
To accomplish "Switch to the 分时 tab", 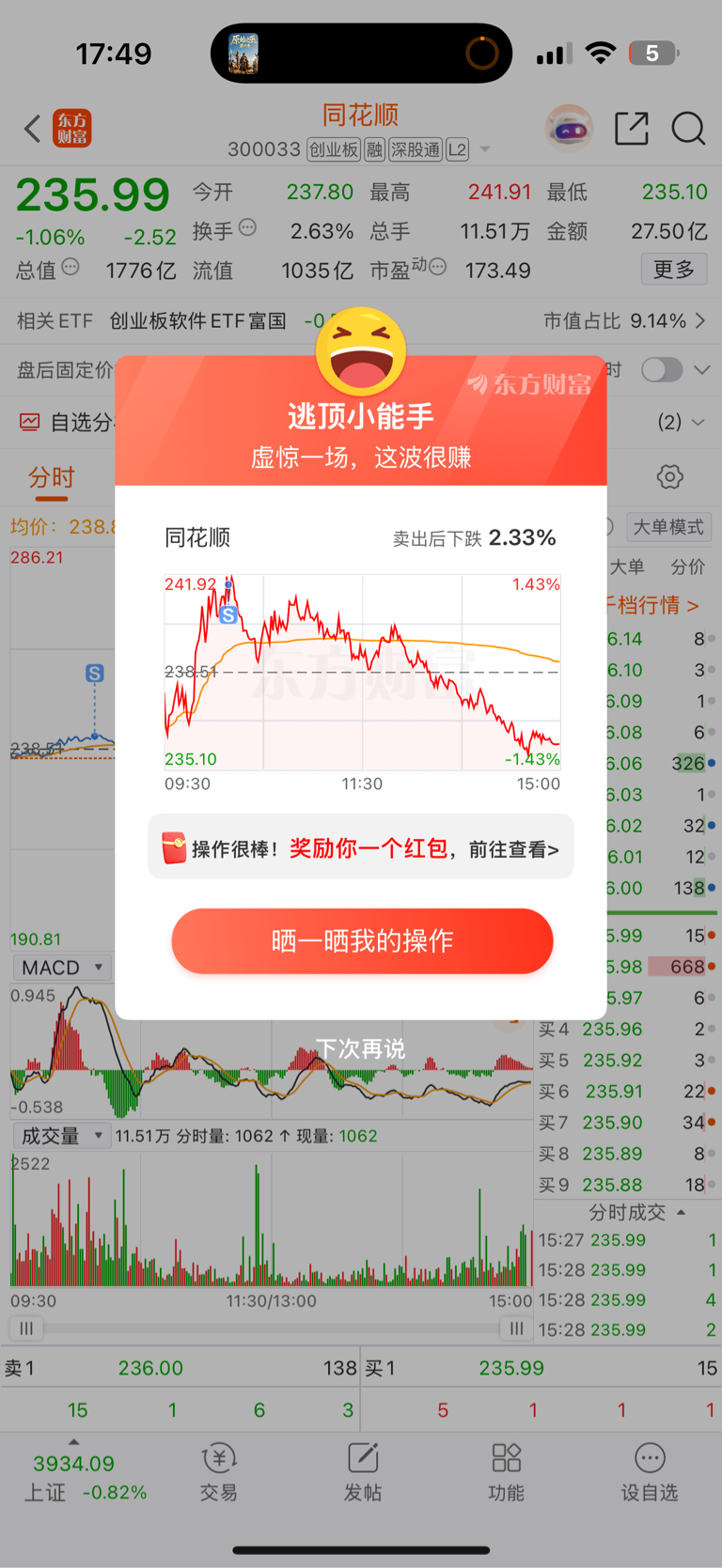I will click(x=51, y=477).
